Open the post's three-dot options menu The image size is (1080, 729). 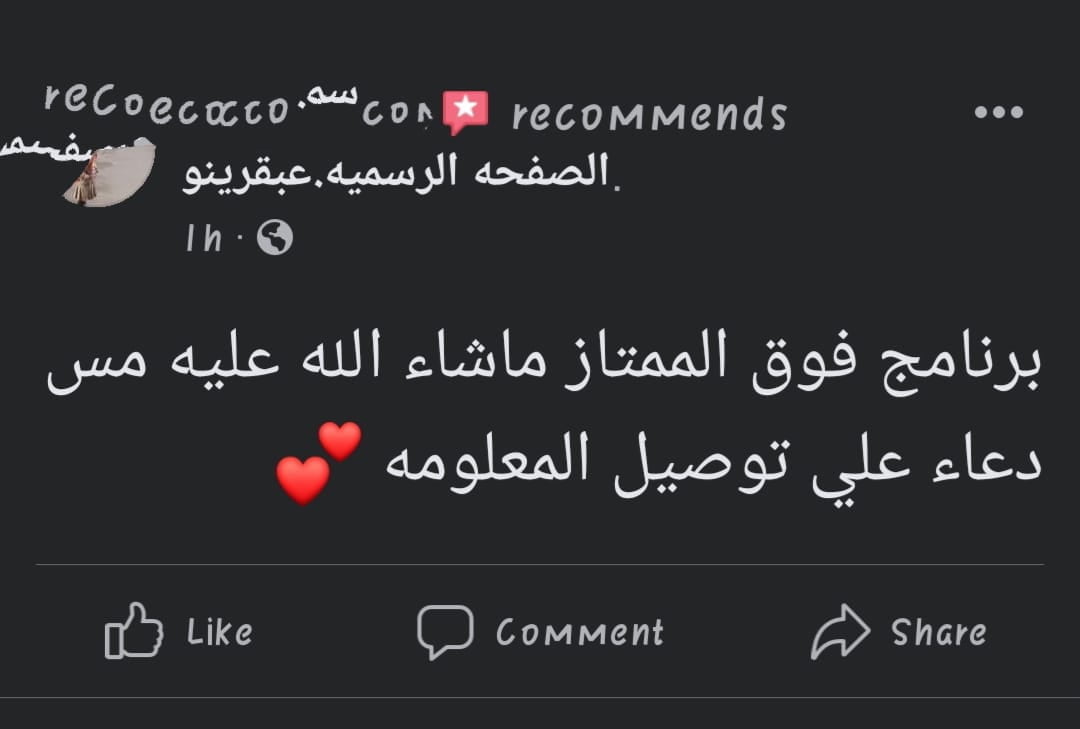[998, 113]
